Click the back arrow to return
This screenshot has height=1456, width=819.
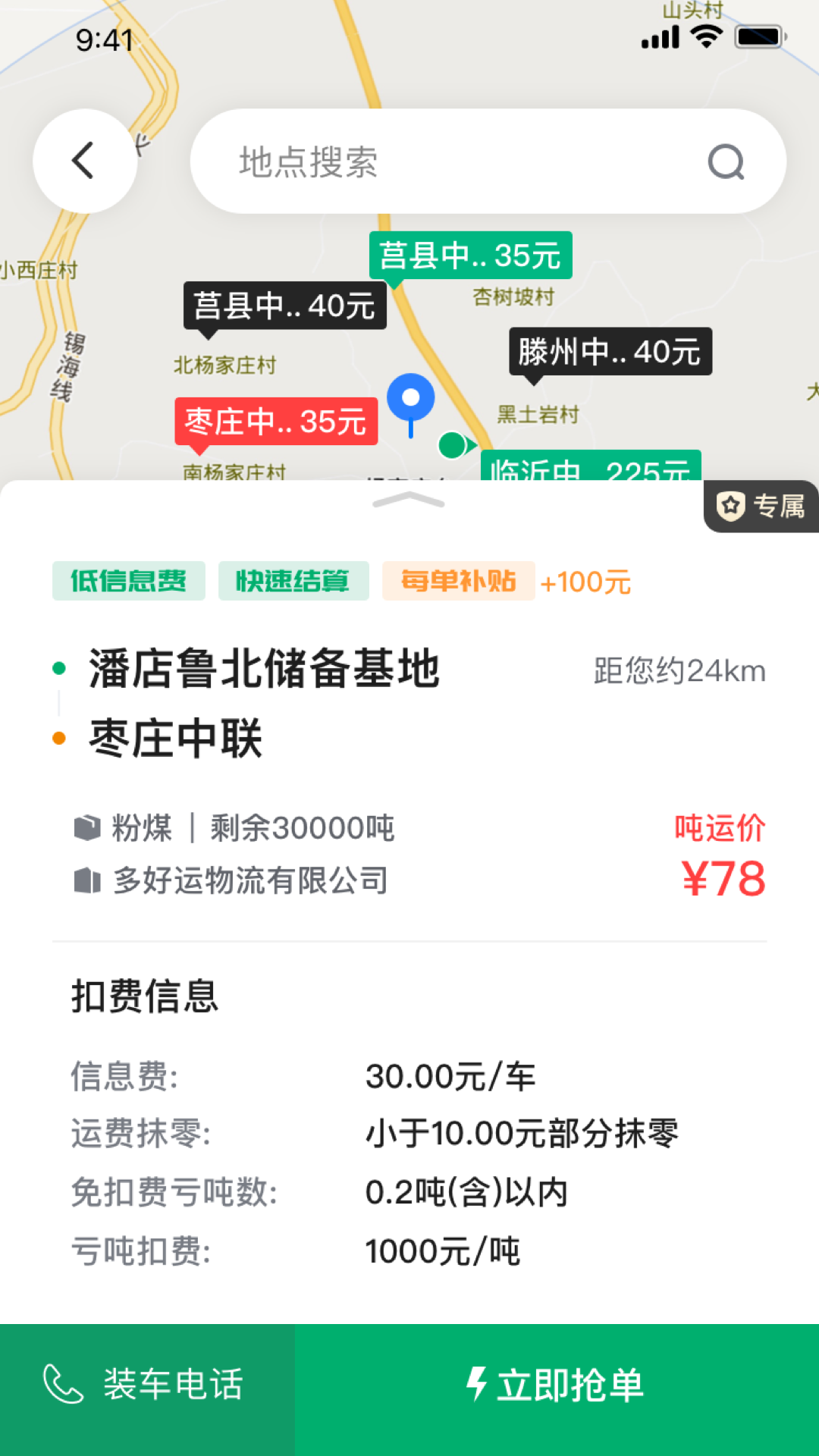(x=83, y=161)
